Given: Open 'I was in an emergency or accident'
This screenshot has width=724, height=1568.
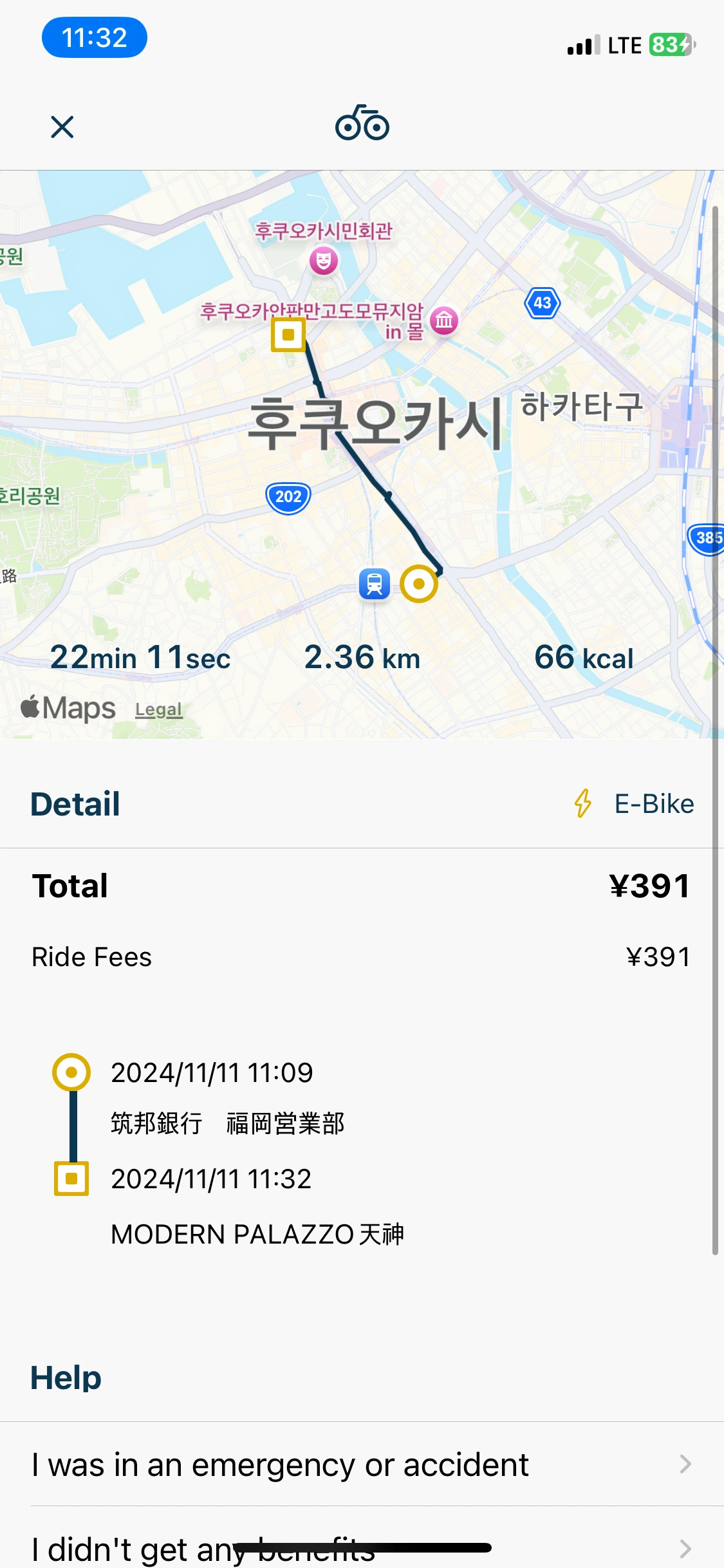Looking at the screenshot, I should (x=362, y=1464).
